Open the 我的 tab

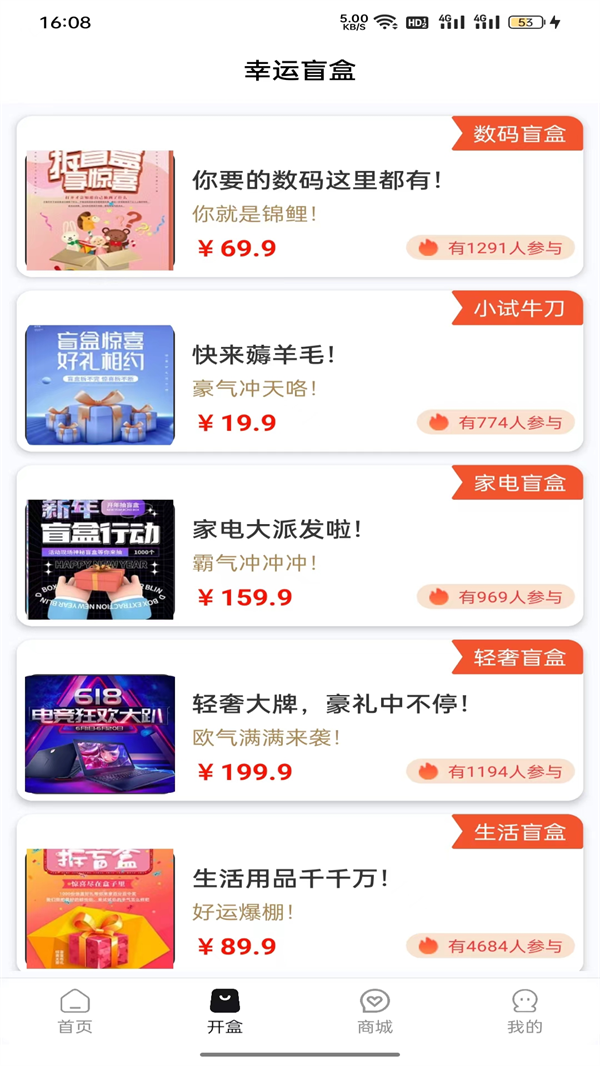[525, 1011]
